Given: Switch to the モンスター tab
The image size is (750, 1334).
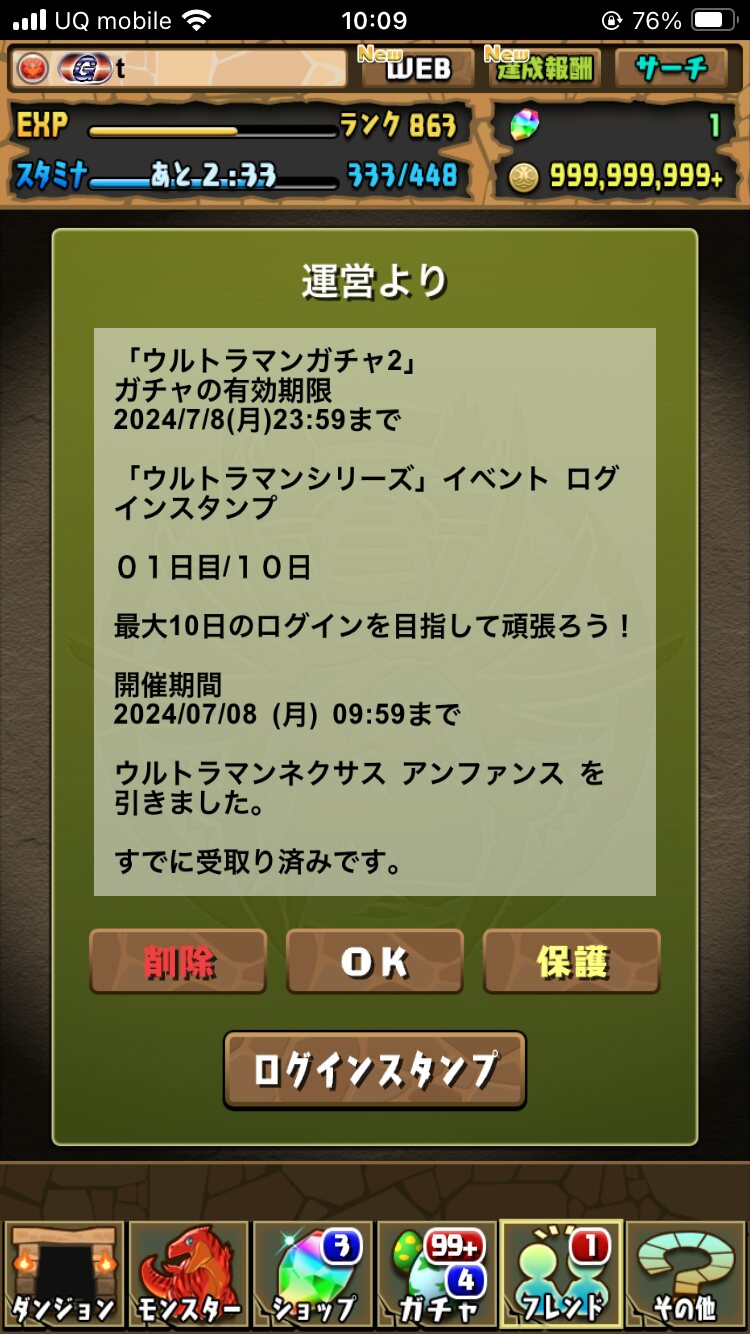Looking at the screenshot, I should click(x=188, y=1274).
